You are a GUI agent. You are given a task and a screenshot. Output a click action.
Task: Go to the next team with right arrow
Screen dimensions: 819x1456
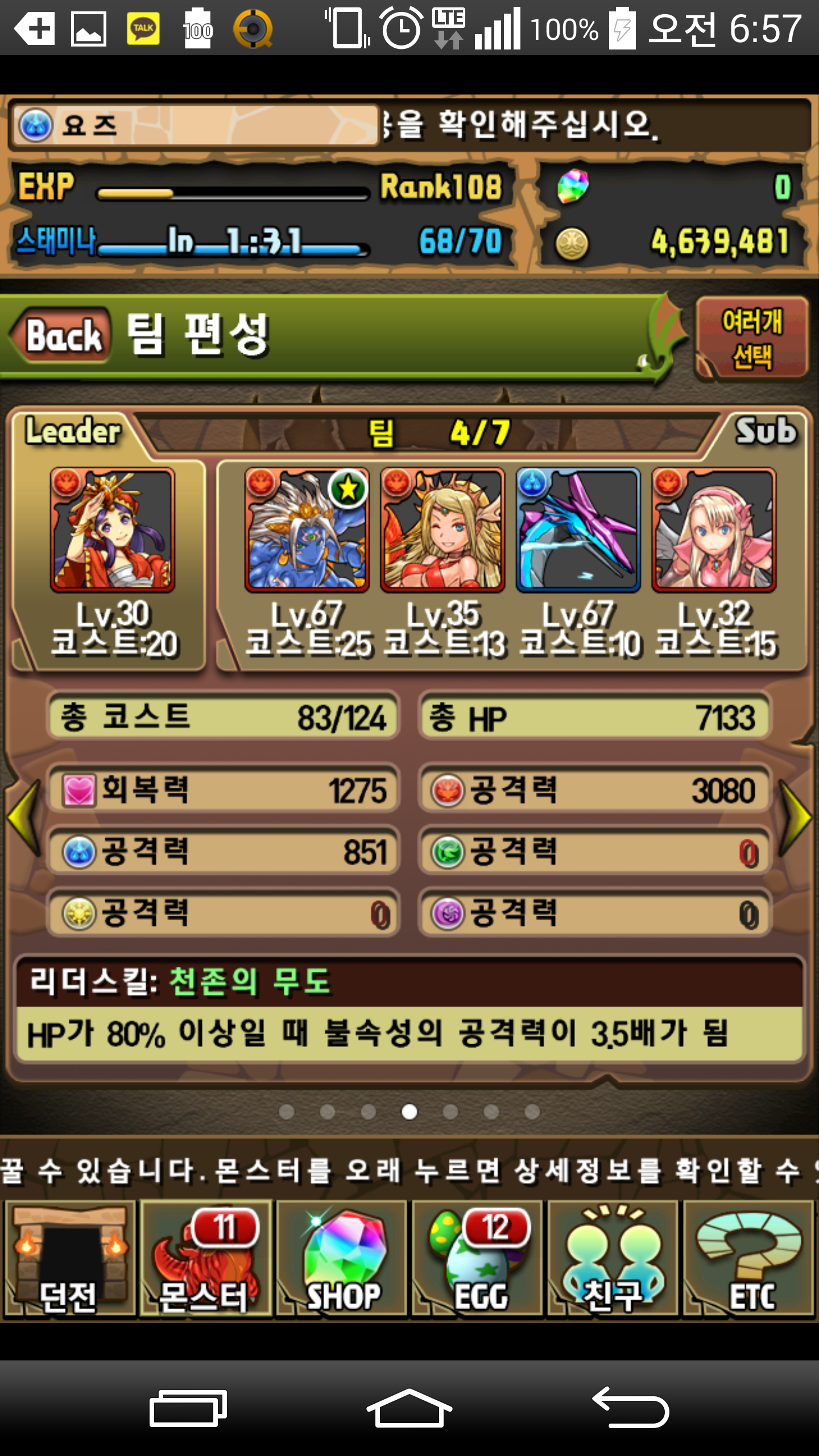pyautogui.click(x=795, y=818)
